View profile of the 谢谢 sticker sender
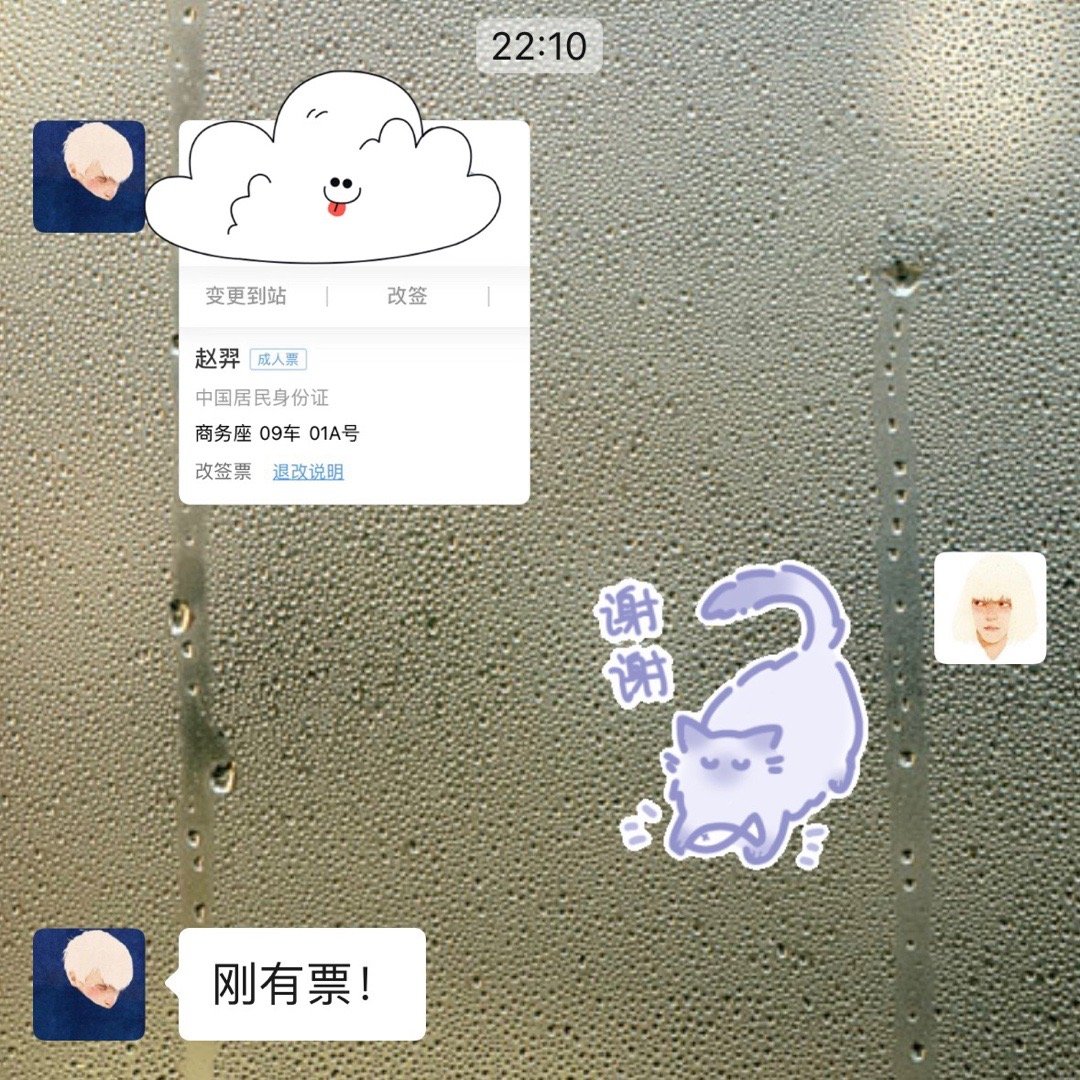 tap(989, 608)
